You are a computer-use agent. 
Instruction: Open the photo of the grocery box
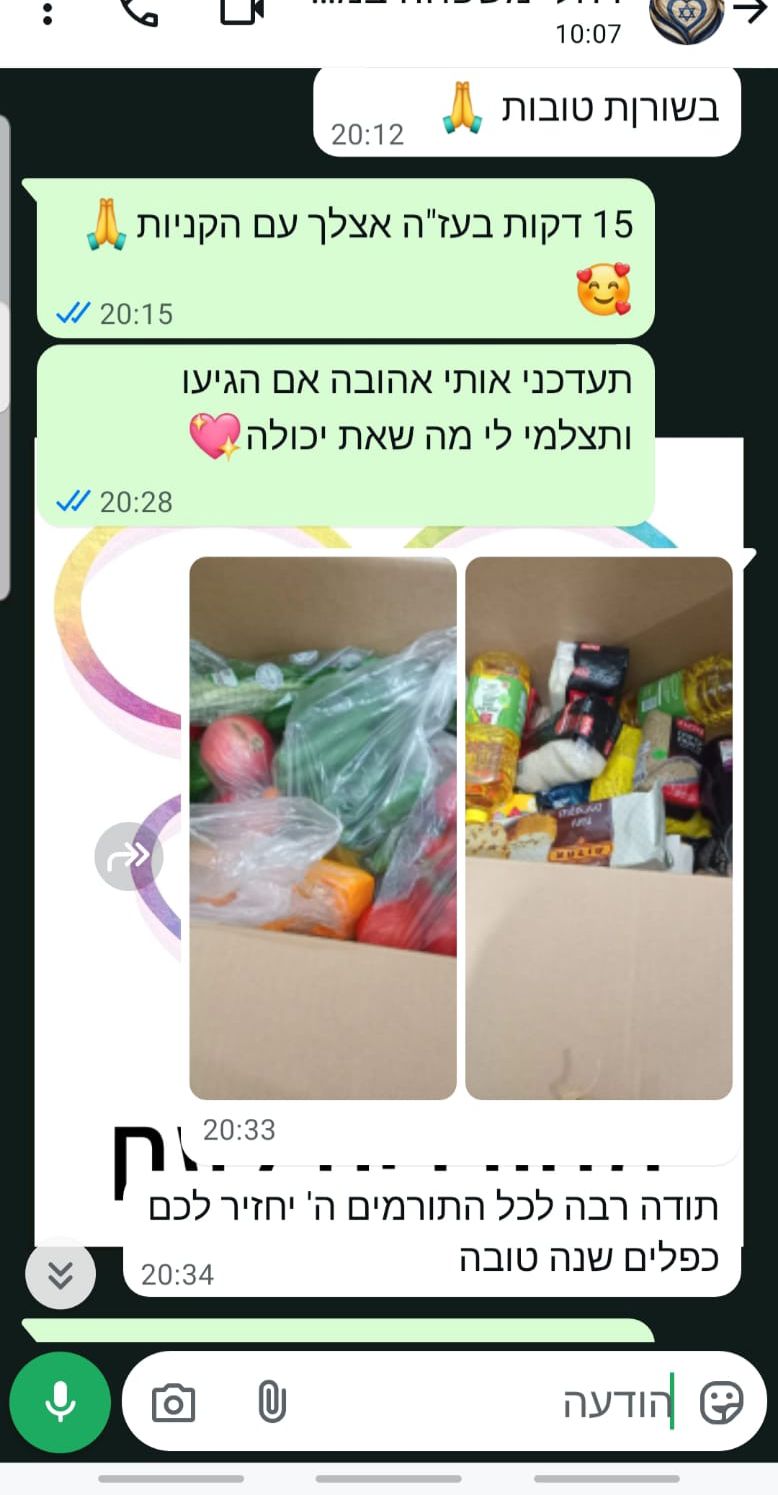pyautogui.click(x=599, y=828)
